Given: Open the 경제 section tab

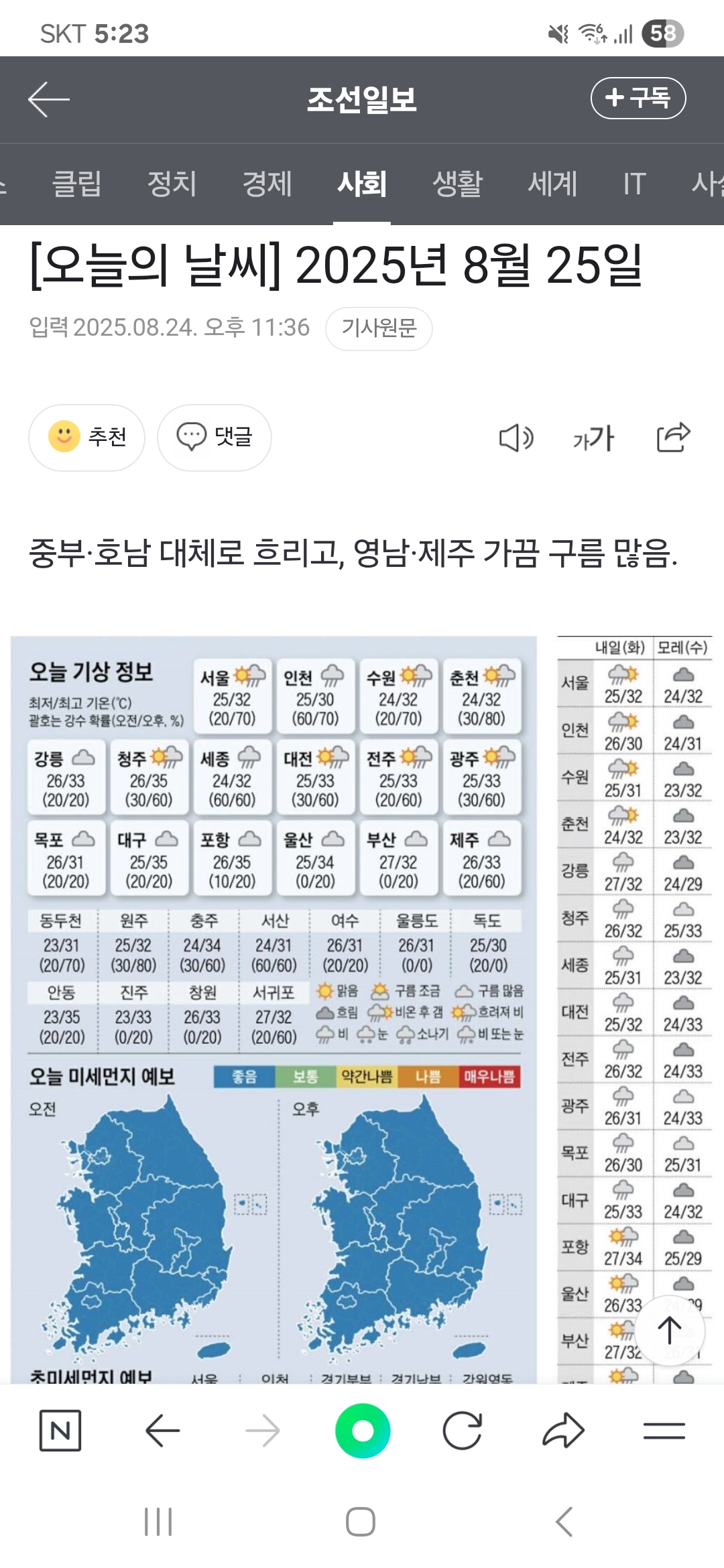Looking at the screenshot, I should [267, 183].
